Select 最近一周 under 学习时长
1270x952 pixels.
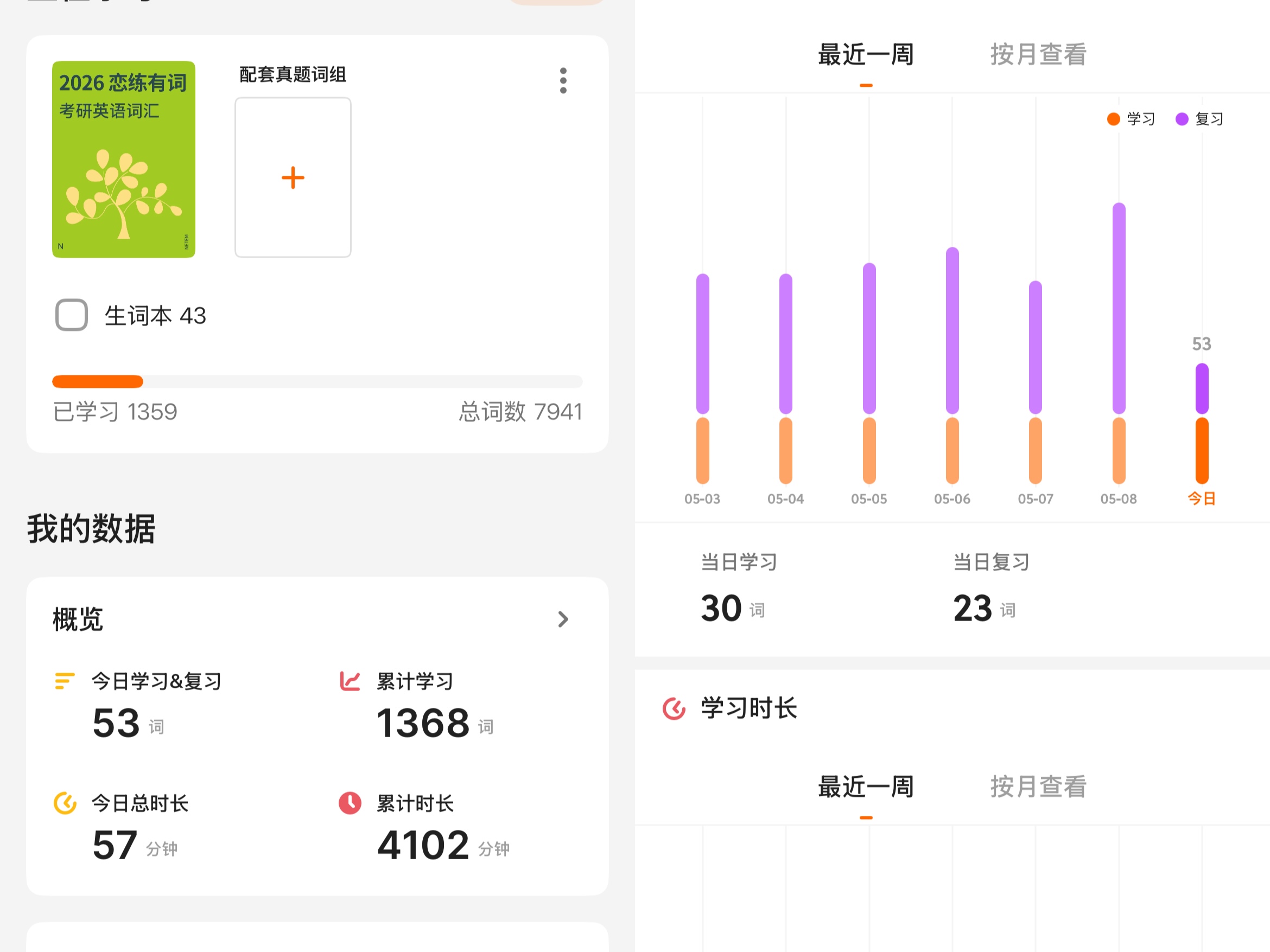[866, 787]
